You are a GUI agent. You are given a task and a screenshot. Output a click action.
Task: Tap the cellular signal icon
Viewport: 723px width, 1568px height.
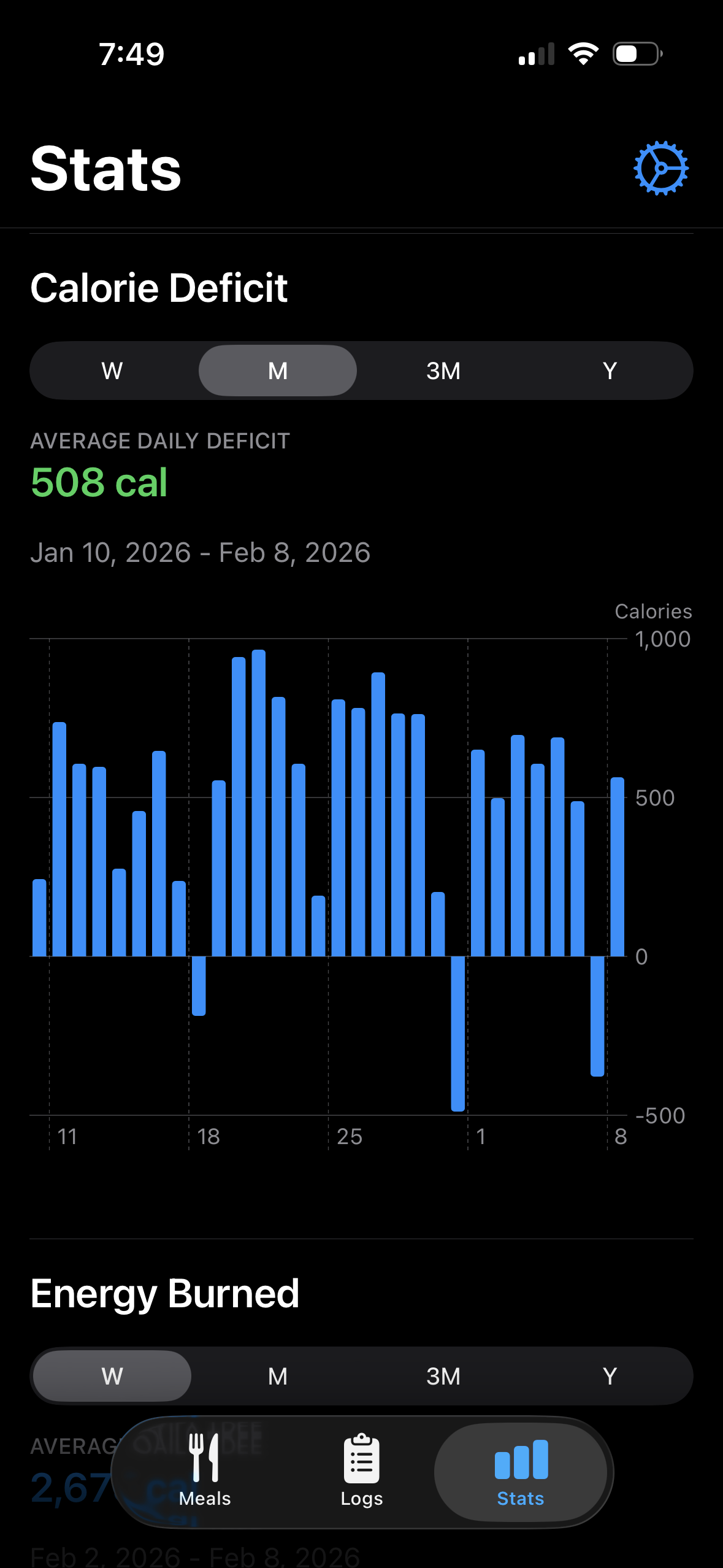pyautogui.click(x=537, y=53)
